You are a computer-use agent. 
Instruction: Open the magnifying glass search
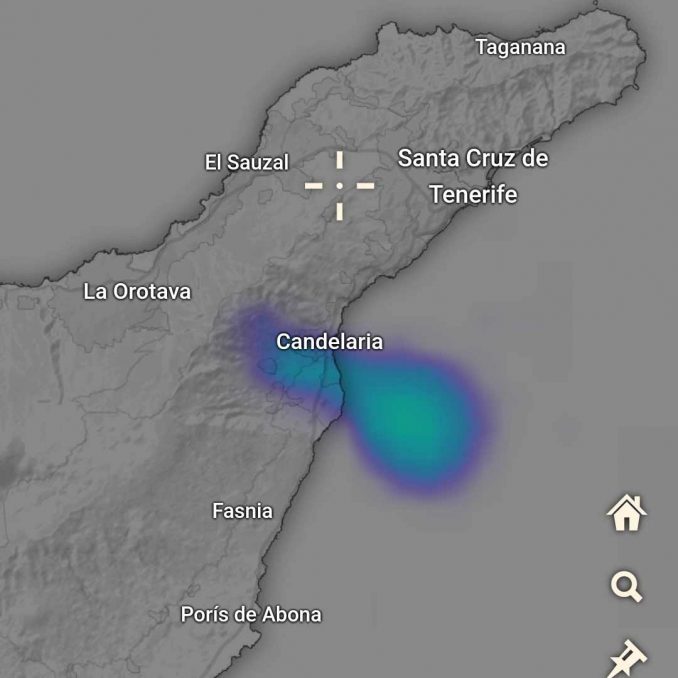click(x=627, y=586)
